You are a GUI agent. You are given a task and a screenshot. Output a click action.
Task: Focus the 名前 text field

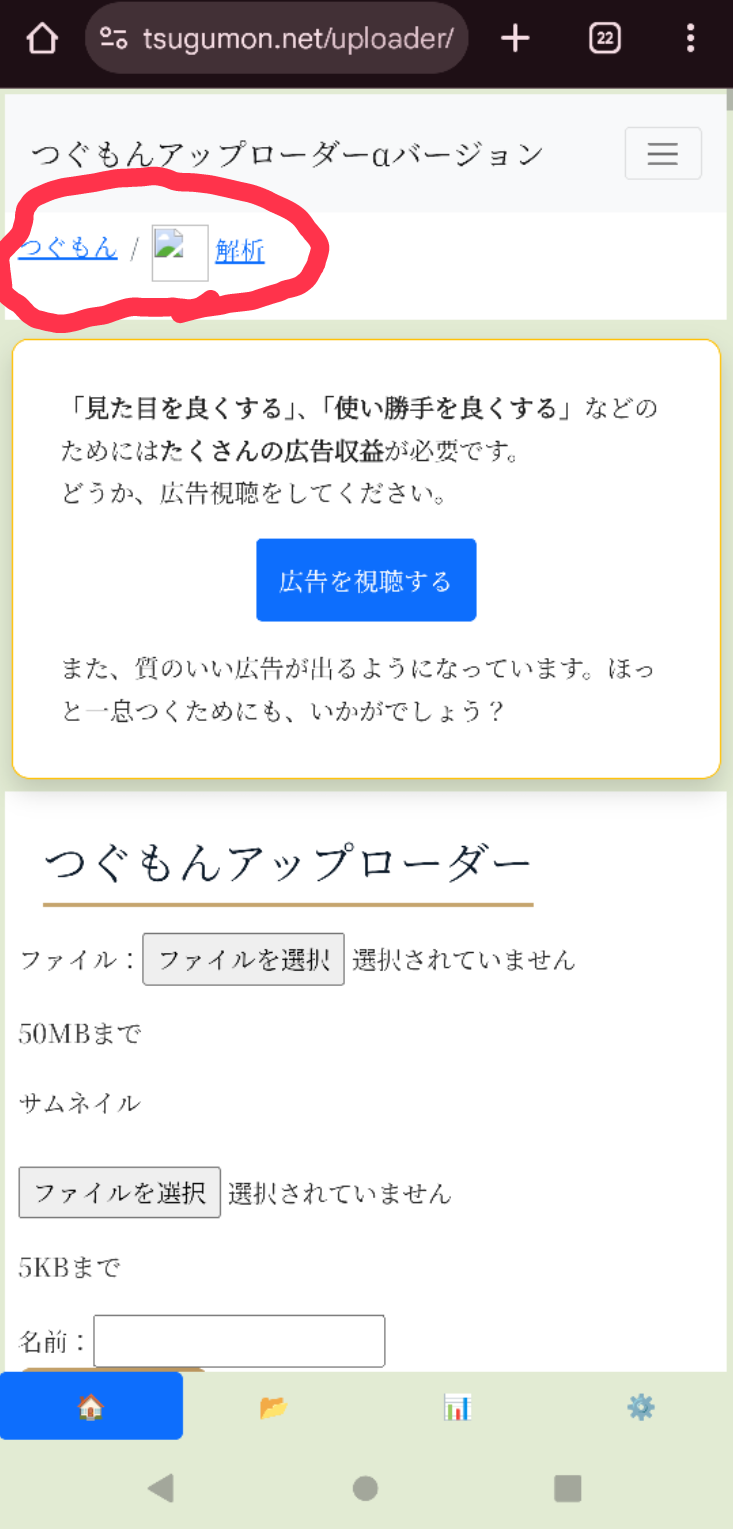pyautogui.click(x=239, y=1341)
